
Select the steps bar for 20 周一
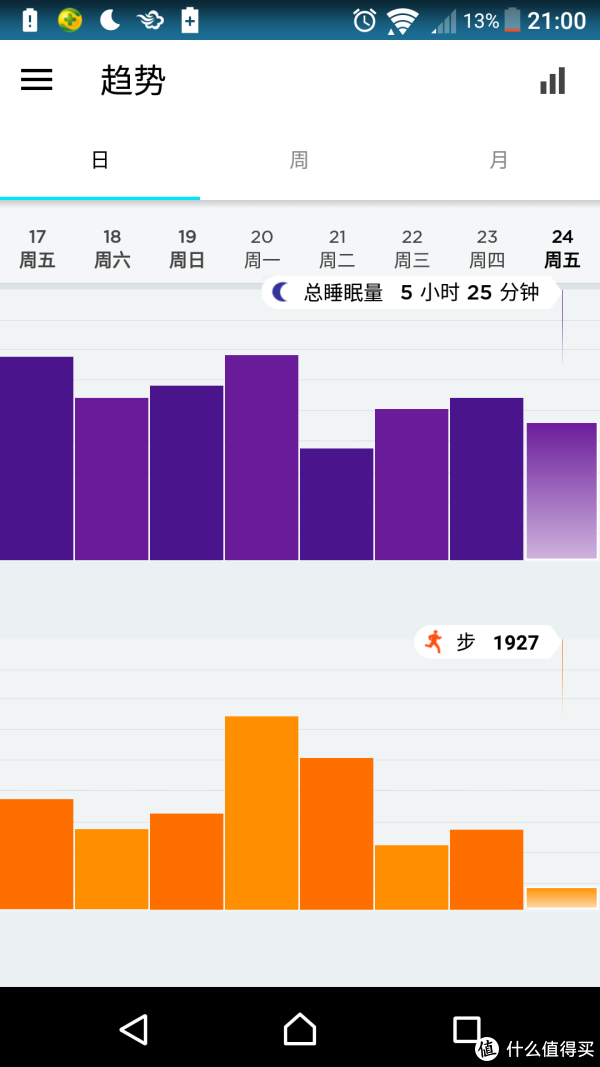pyautogui.click(x=261, y=812)
